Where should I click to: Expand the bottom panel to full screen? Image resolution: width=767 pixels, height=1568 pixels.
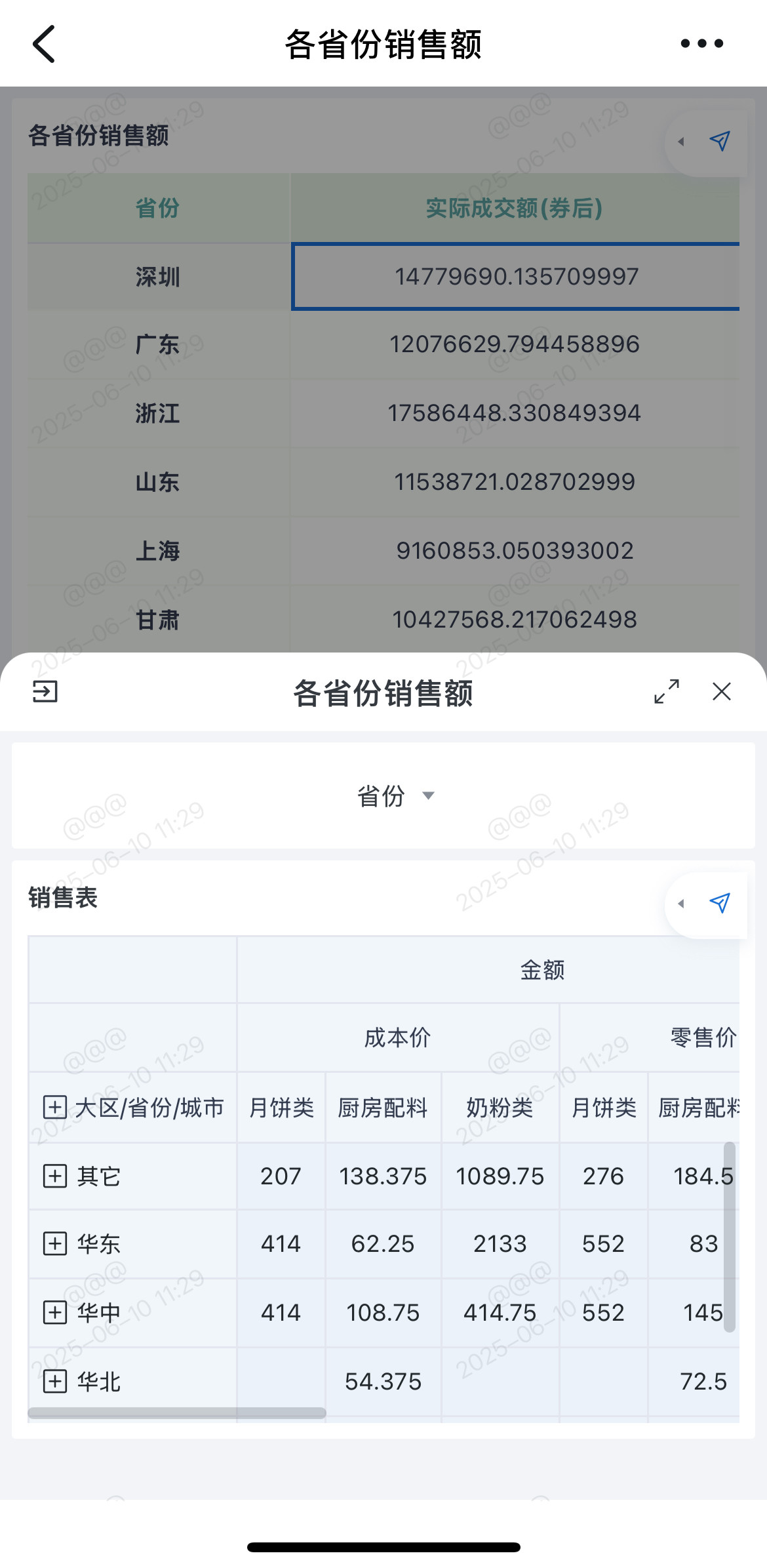pyautogui.click(x=666, y=691)
